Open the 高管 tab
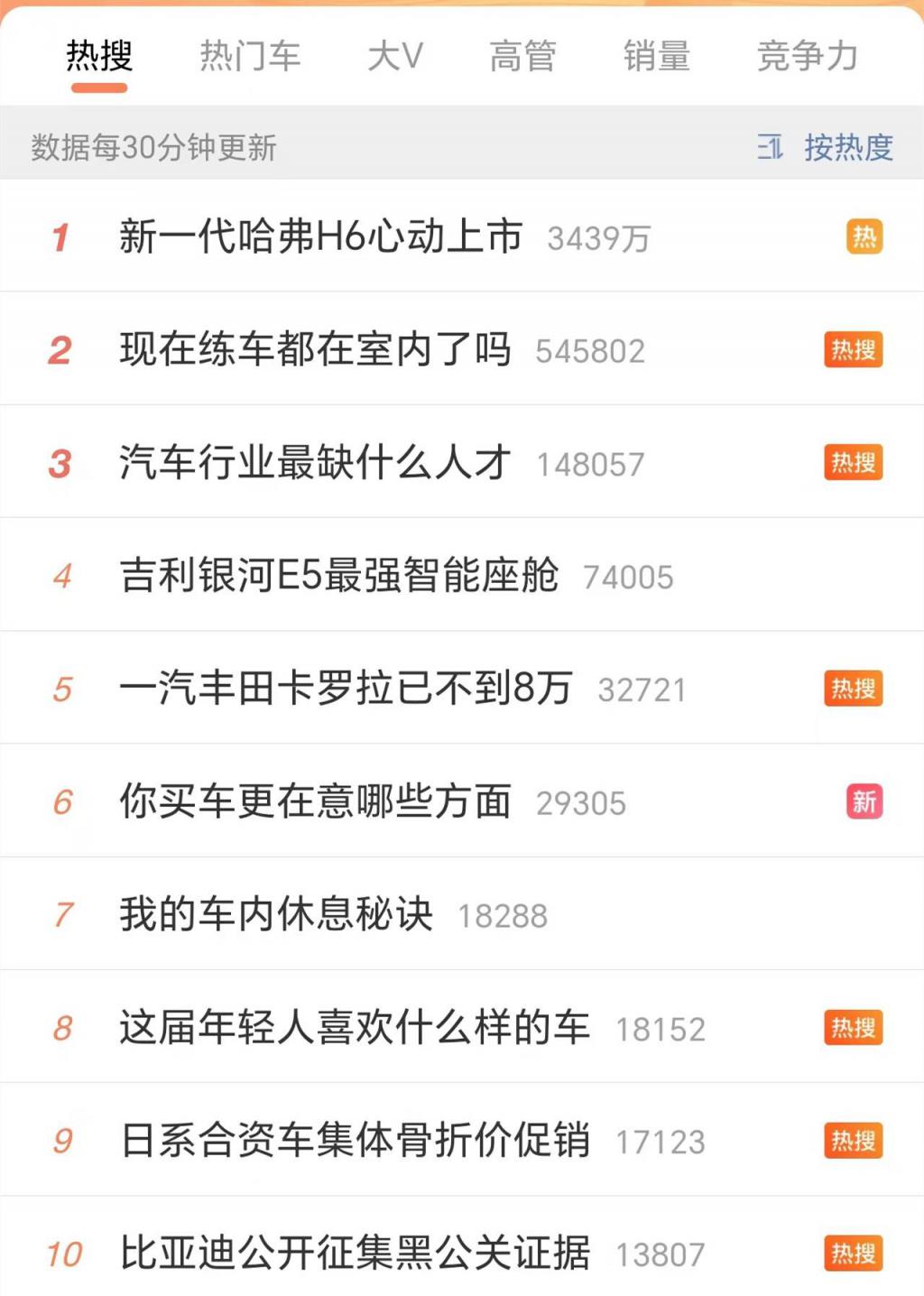This screenshot has width=924, height=1296. click(522, 56)
